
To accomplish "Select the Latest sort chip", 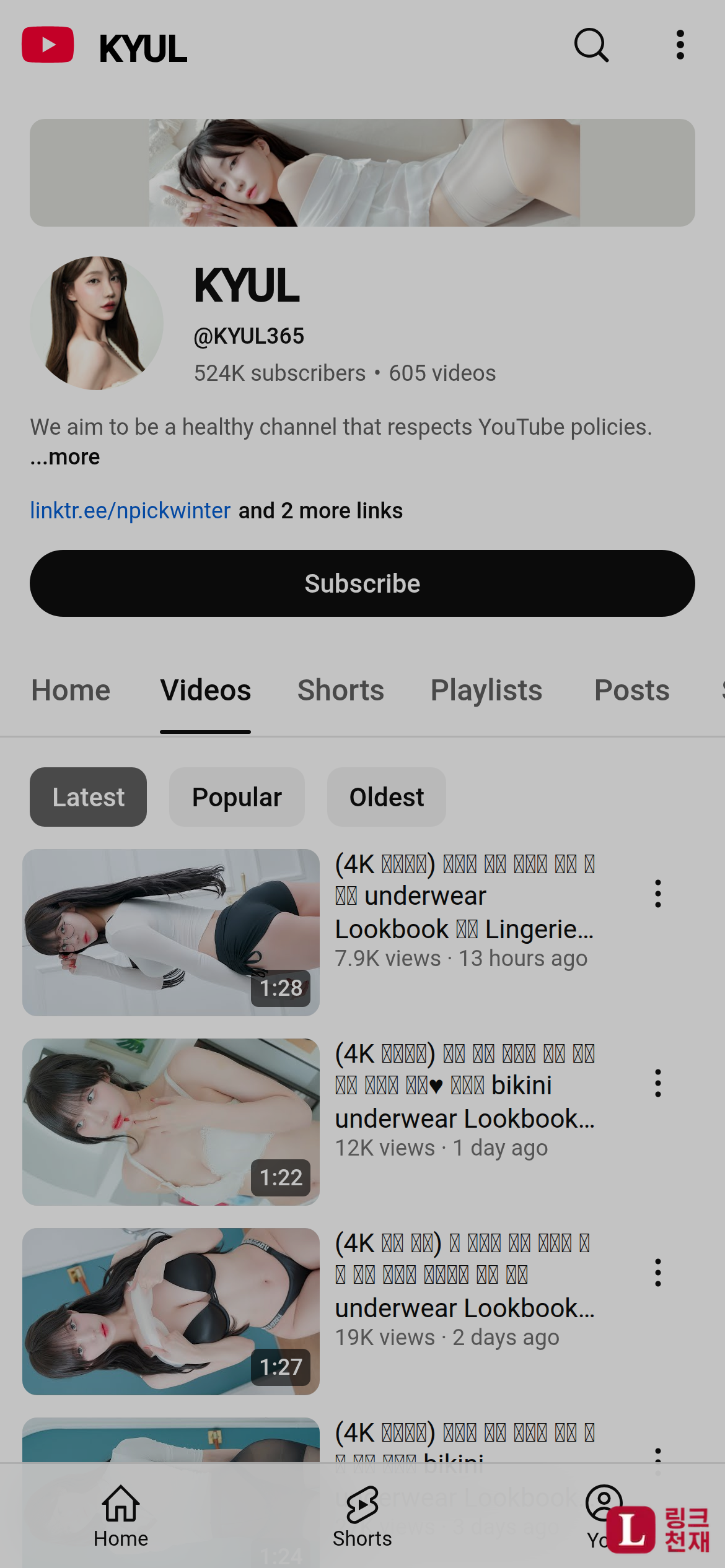I will tap(88, 797).
